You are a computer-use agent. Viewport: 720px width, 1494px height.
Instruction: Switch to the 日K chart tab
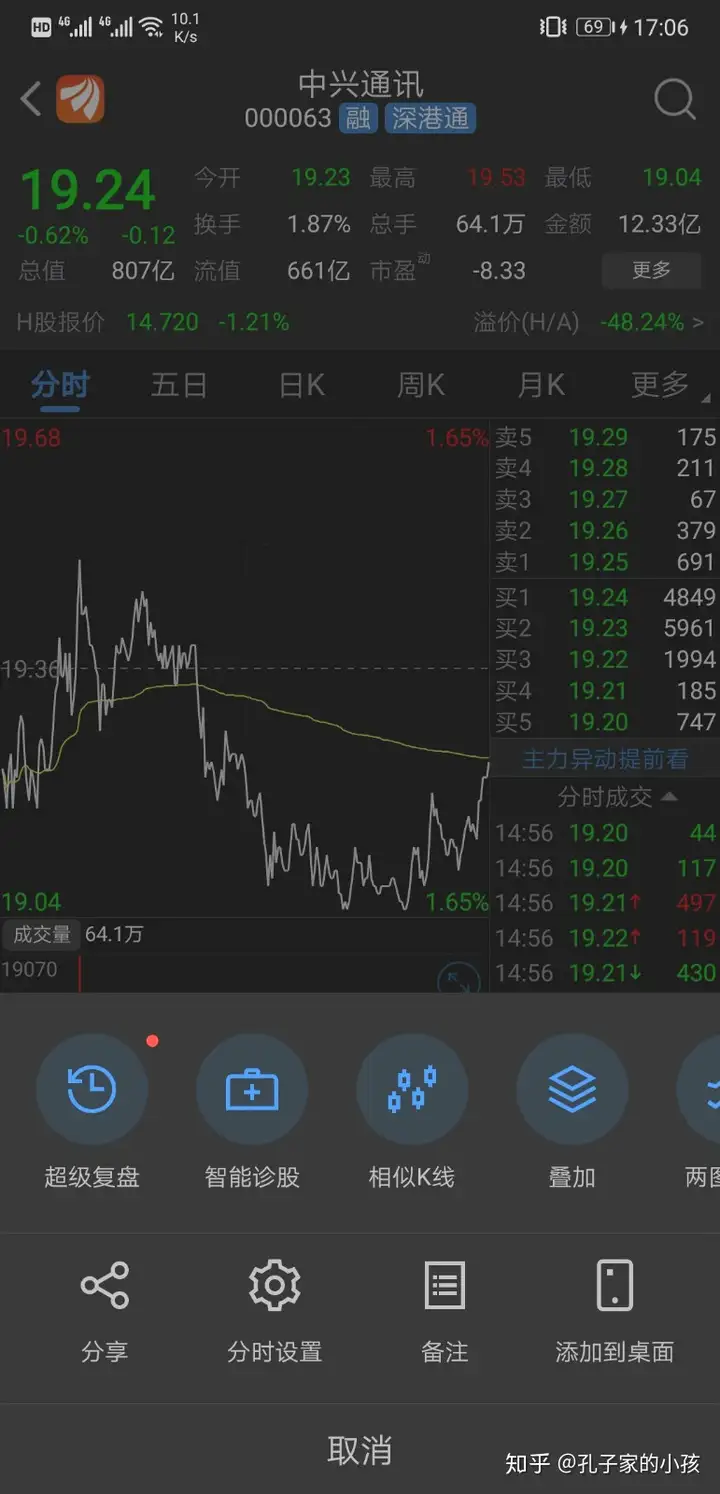[301, 385]
